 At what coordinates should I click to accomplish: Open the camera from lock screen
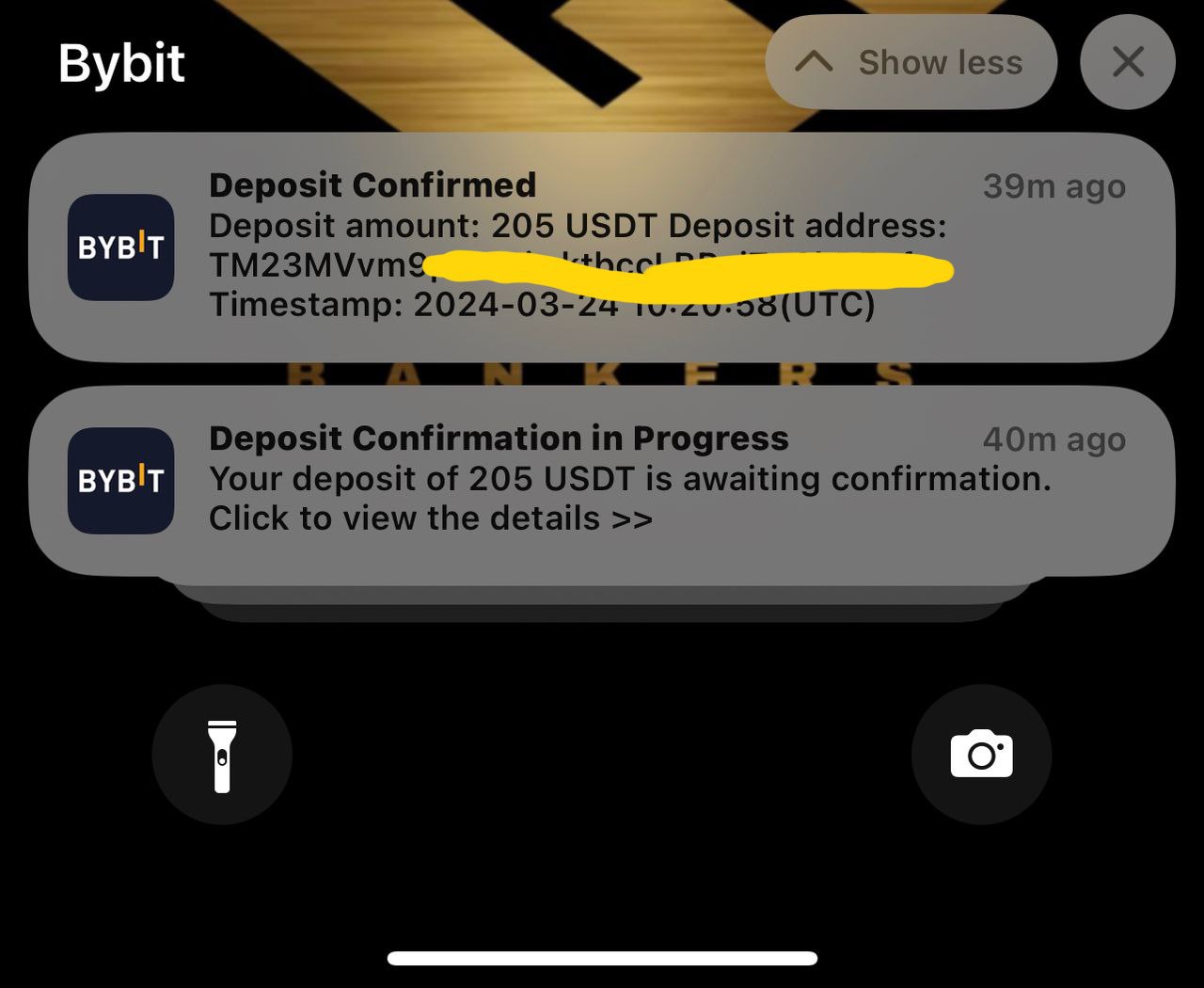pyautogui.click(x=981, y=755)
